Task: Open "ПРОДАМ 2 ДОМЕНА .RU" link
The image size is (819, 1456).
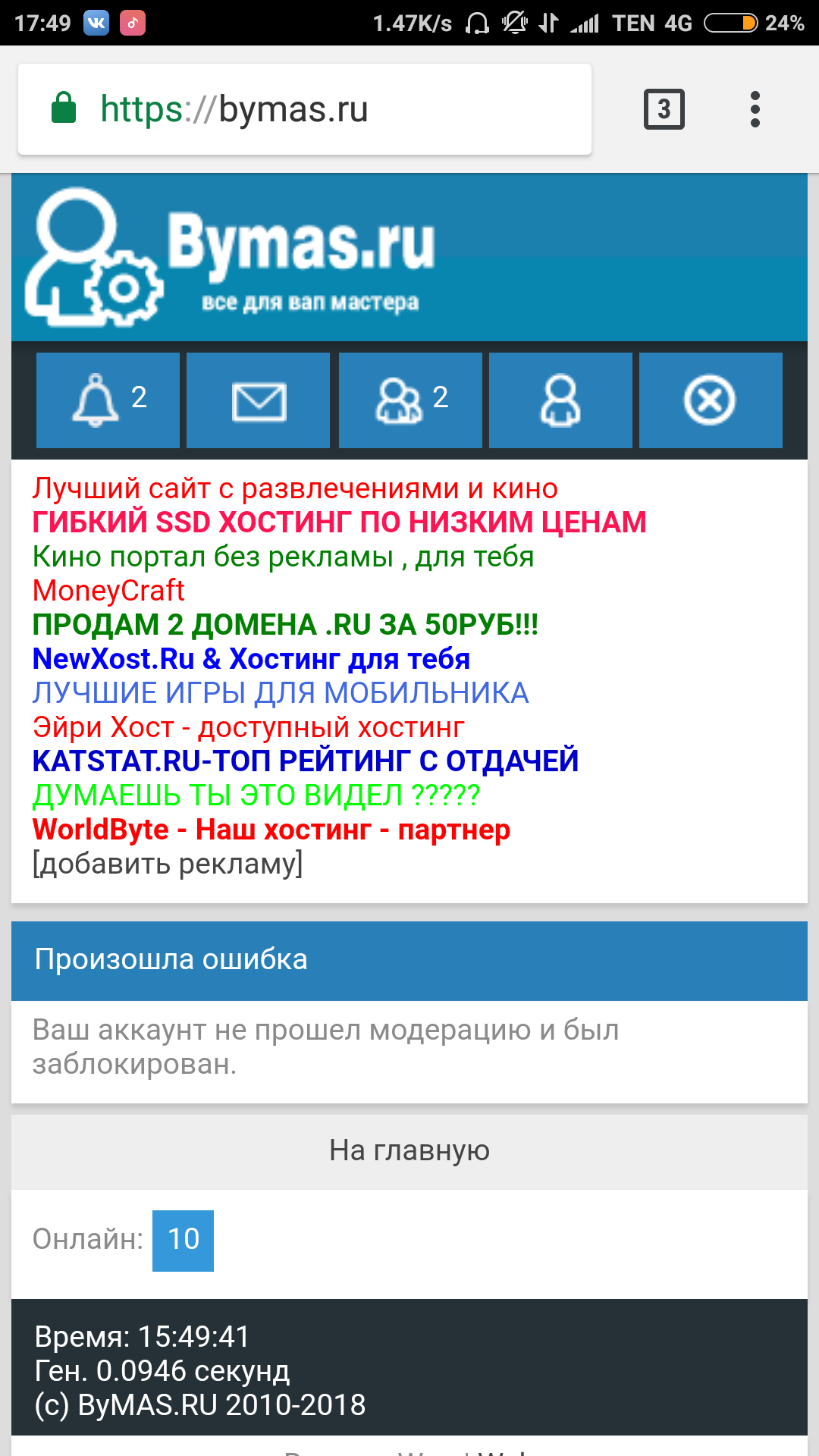Action: [x=285, y=625]
